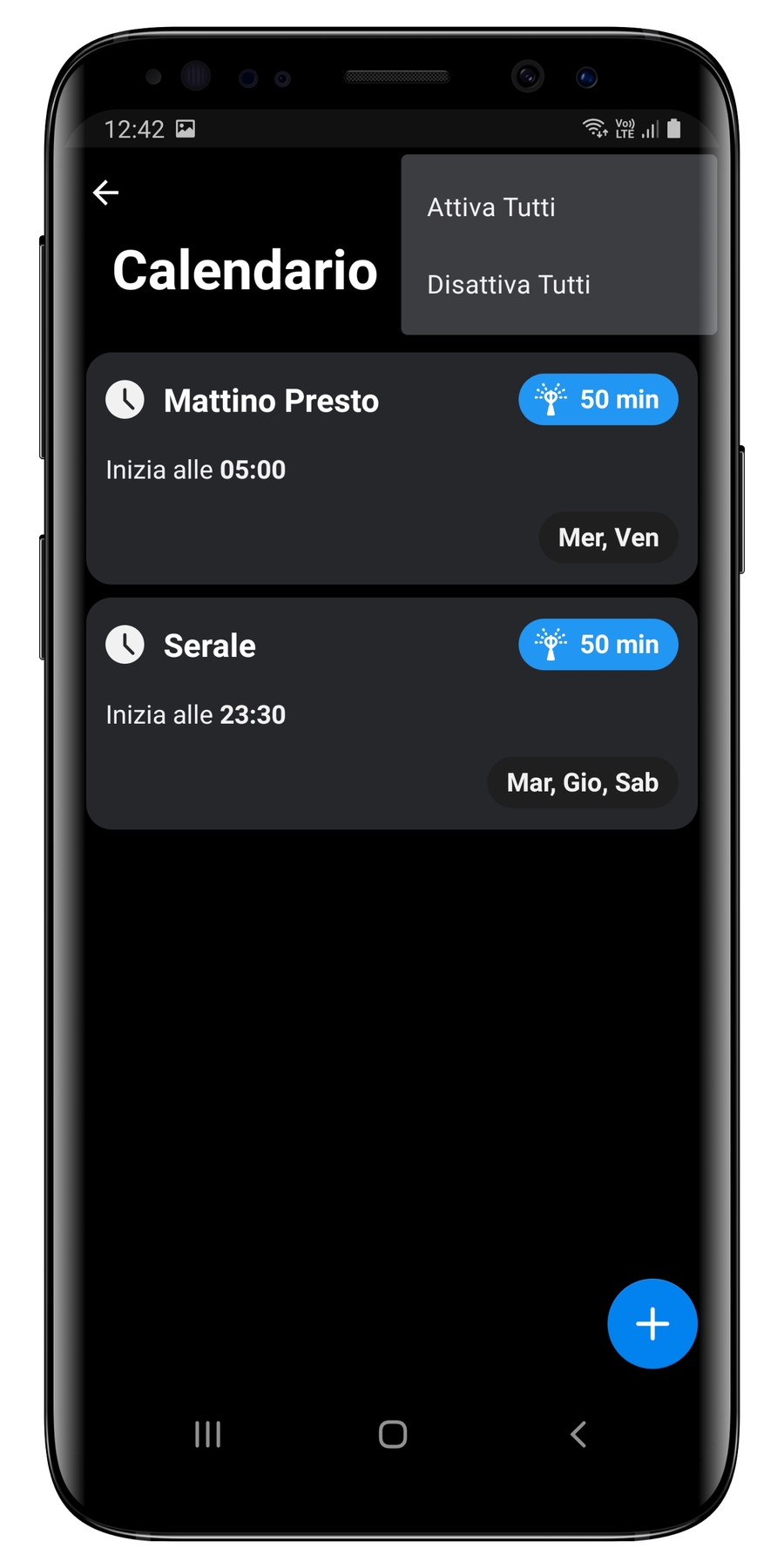The image size is (784, 1568).
Task: Select Attiva Tutti from the menu
Action: (x=491, y=207)
